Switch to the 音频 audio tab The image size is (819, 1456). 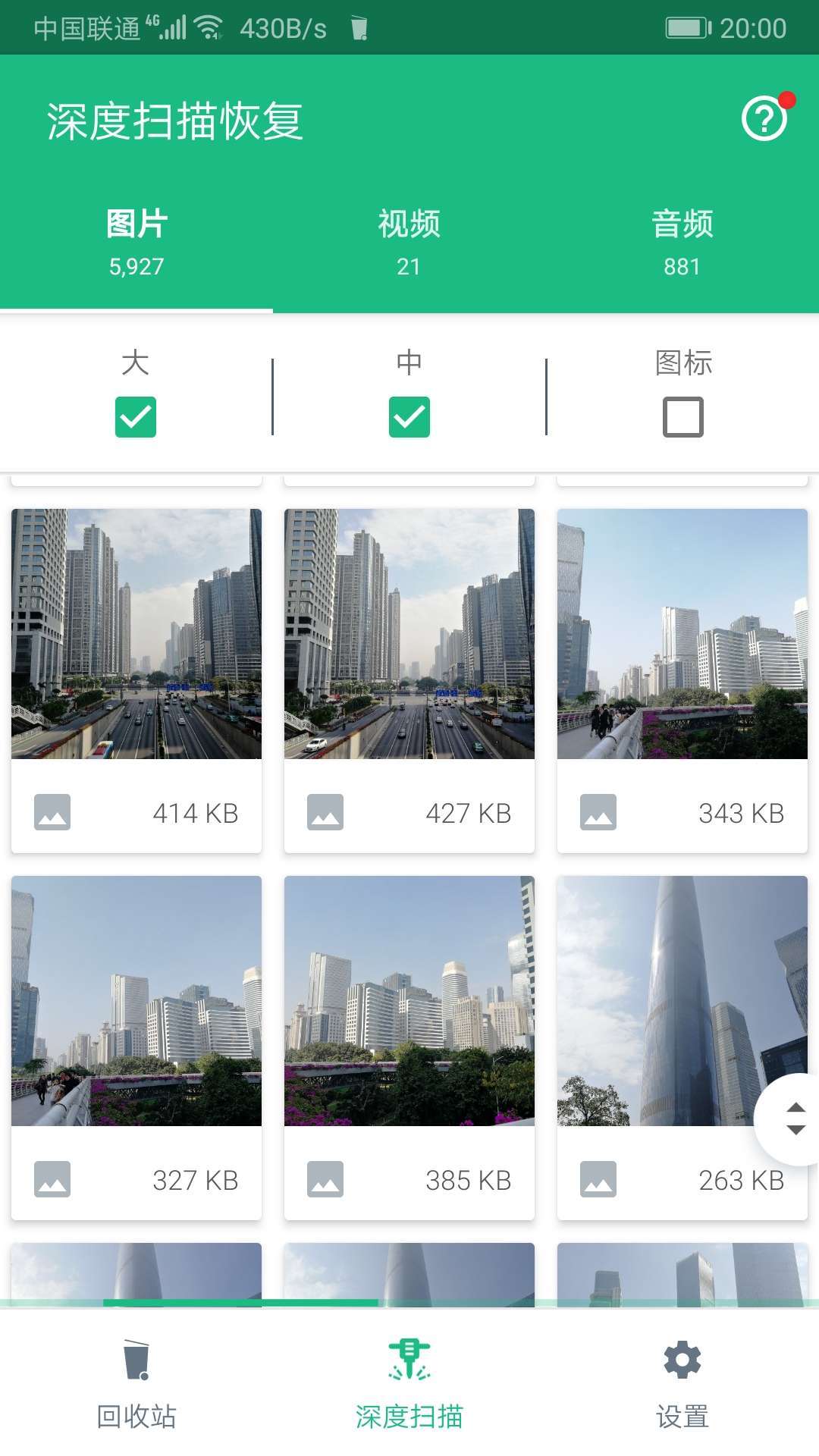(x=682, y=241)
